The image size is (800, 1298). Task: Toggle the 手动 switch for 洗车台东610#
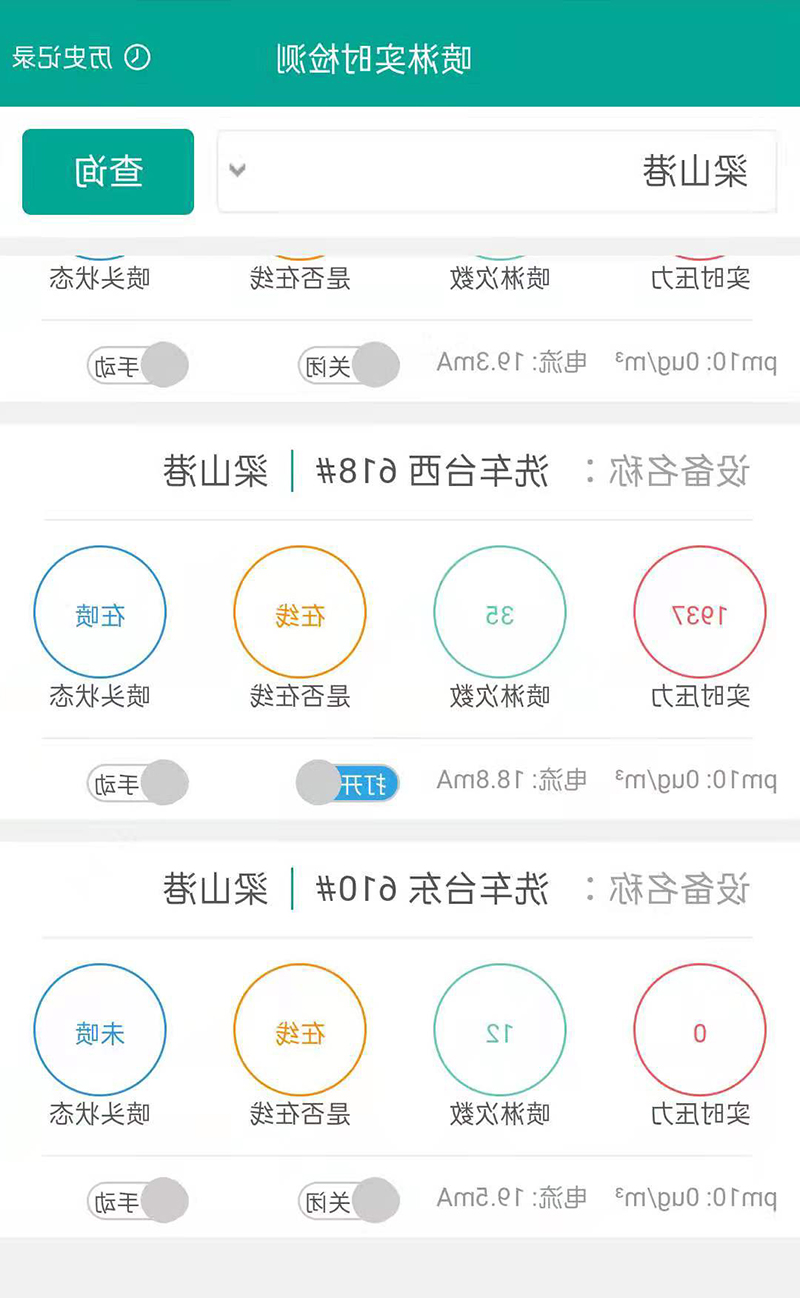pyautogui.click(x=137, y=1201)
